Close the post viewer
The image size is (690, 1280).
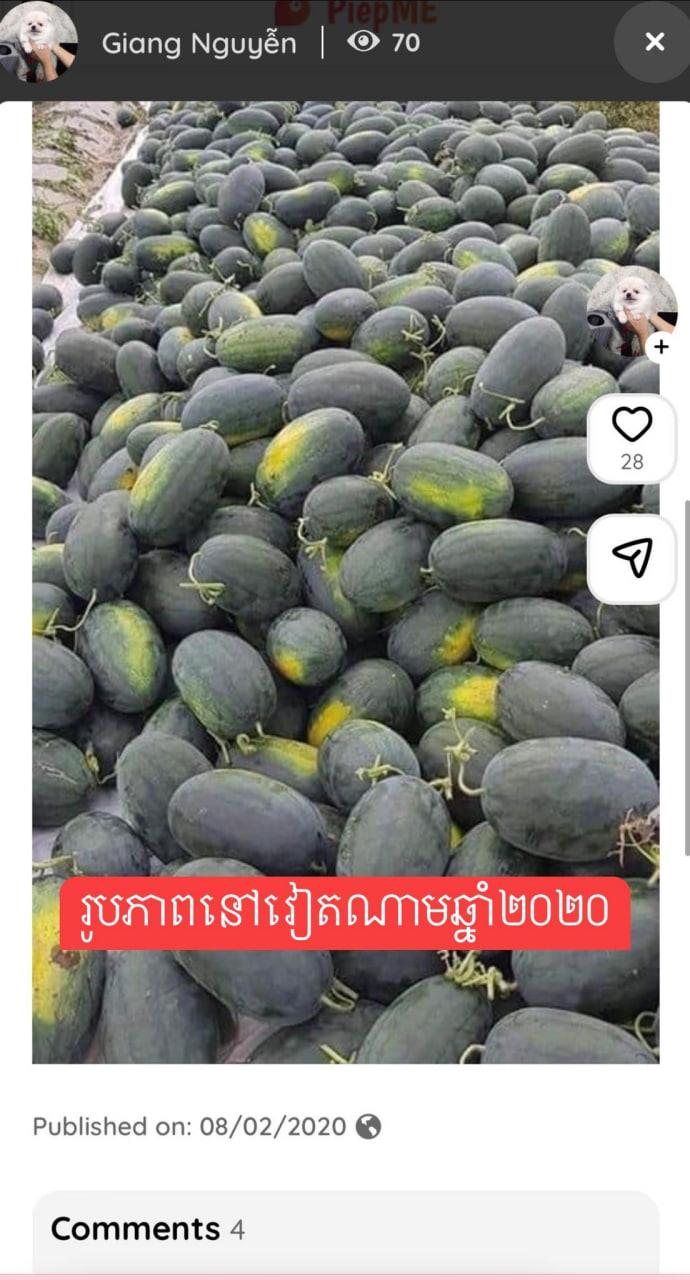pyautogui.click(x=654, y=42)
